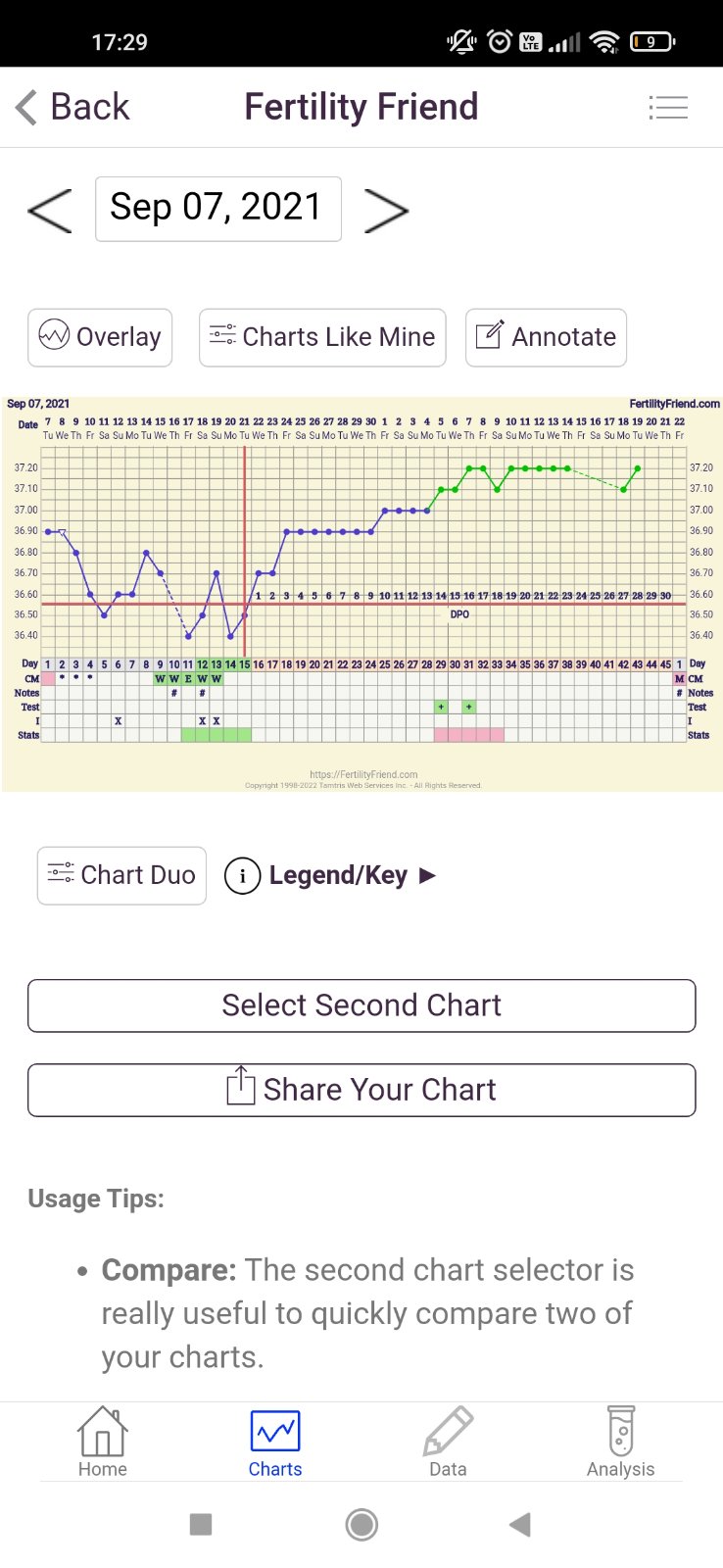723x1568 pixels.
Task: Annotate this chart
Action: coord(546,337)
